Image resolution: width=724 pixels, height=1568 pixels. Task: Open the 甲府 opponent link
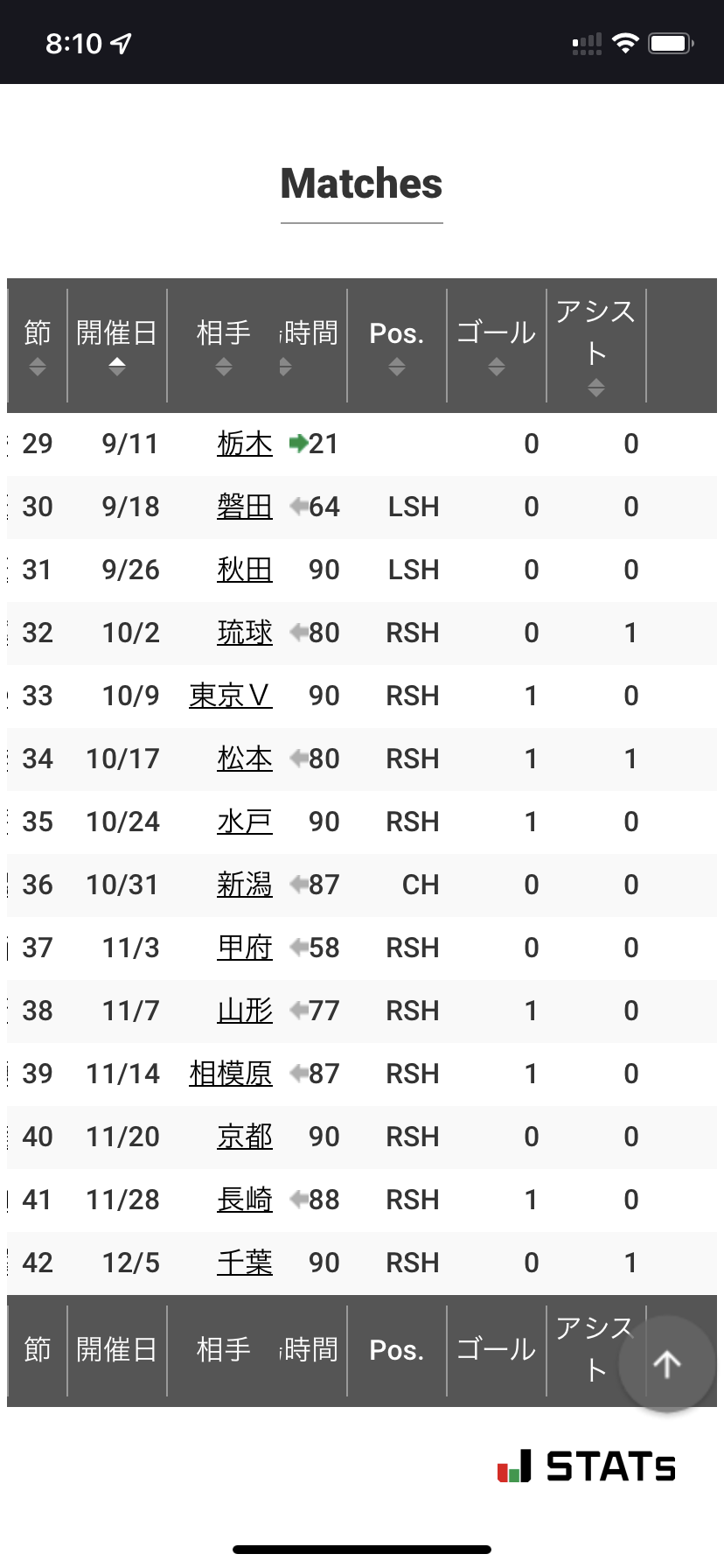pyautogui.click(x=245, y=948)
